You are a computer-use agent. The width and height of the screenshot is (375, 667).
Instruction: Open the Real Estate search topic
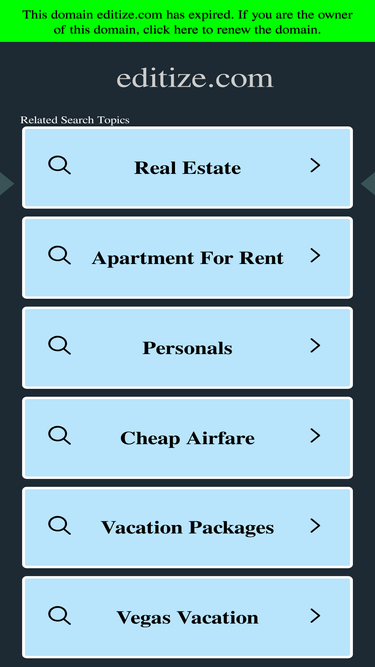[x=188, y=168]
